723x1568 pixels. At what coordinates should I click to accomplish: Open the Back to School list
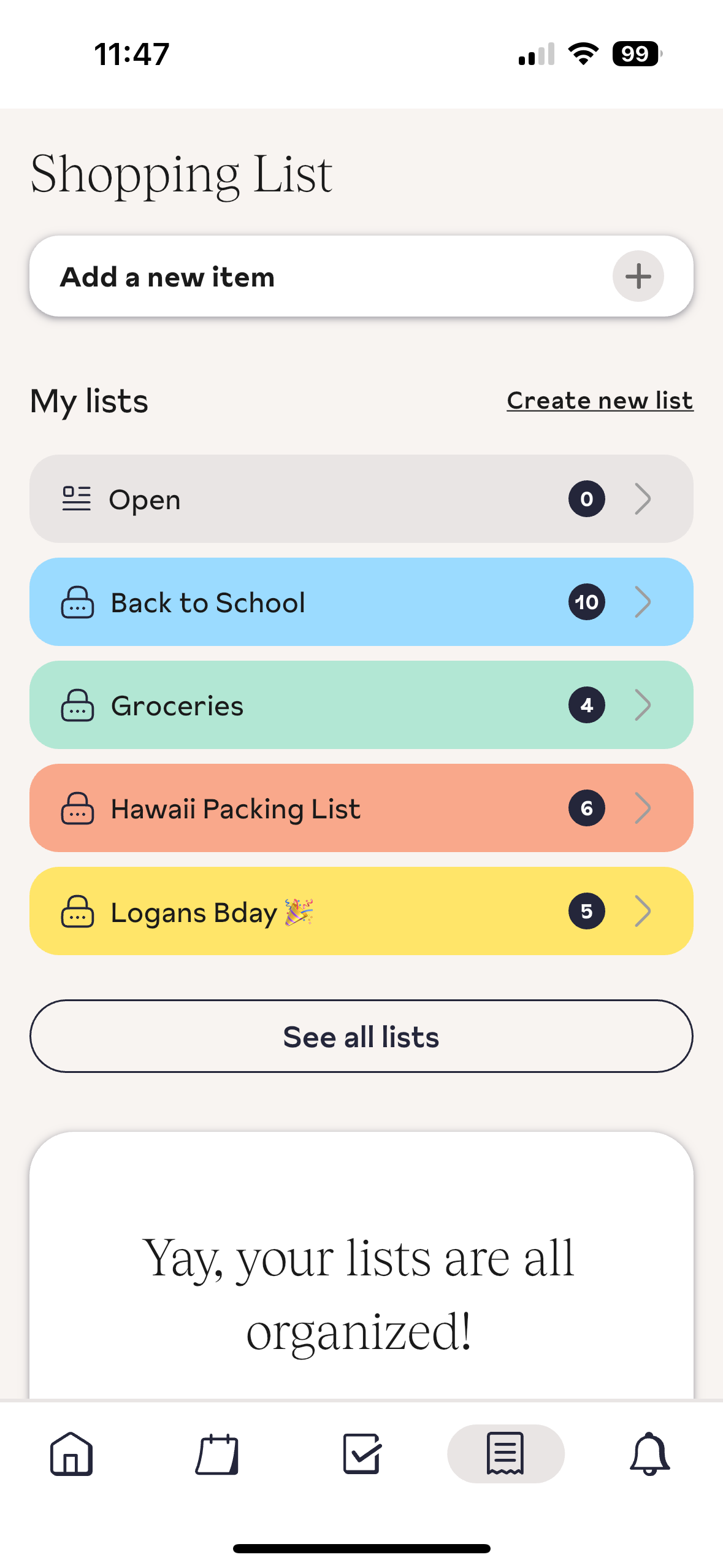(361, 602)
